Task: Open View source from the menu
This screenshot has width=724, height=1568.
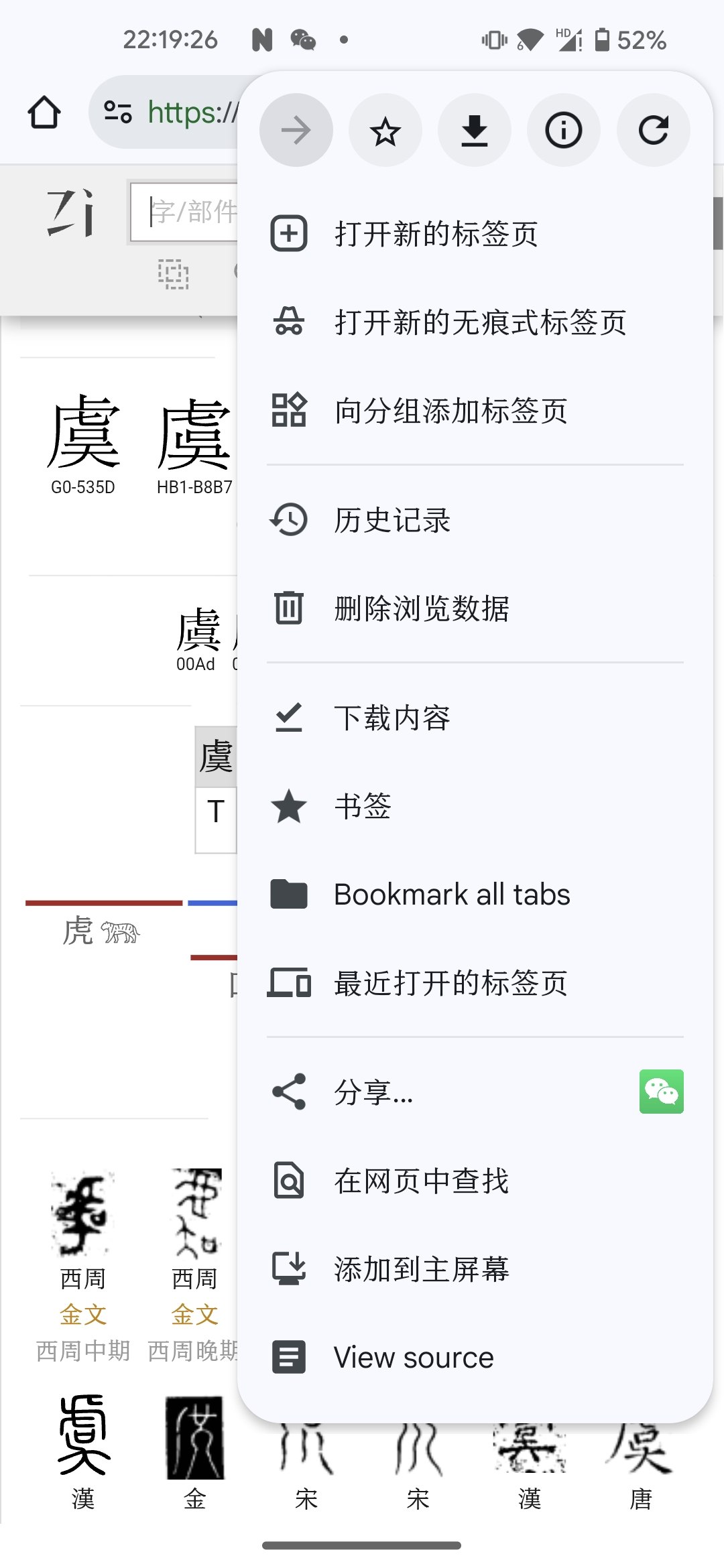Action: (413, 1357)
